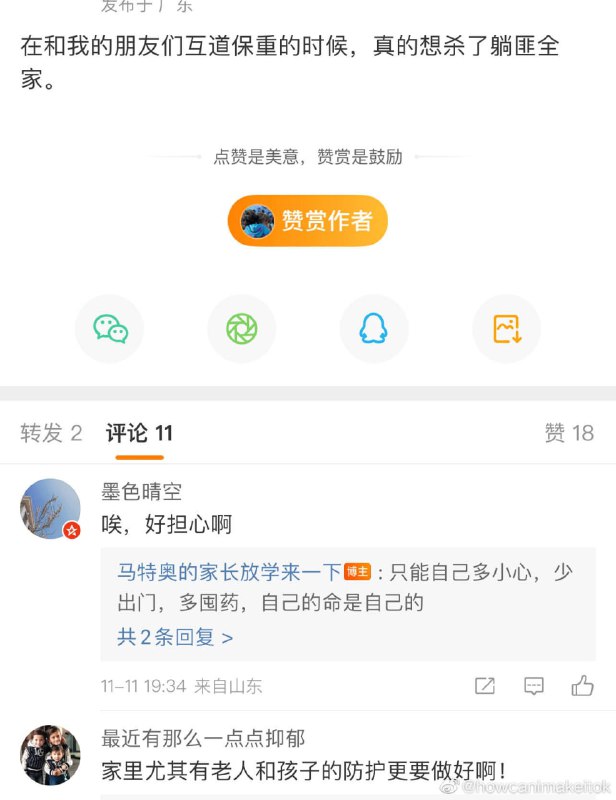Open 墨色晴空's profile avatar
The height and width of the screenshot is (800, 616).
(x=50, y=508)
